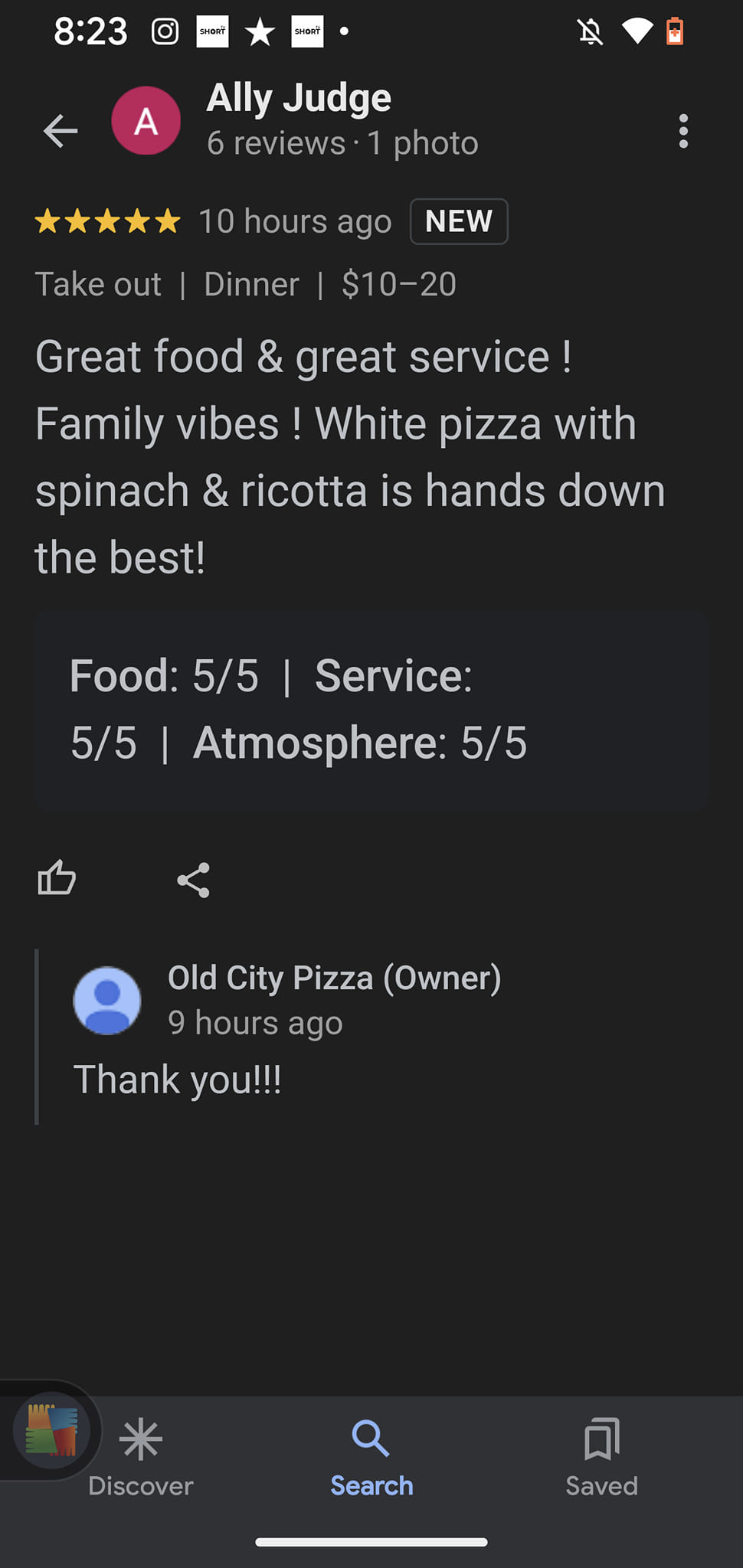
Task: Tap the AVG floating bubble
Action: 51,1430
